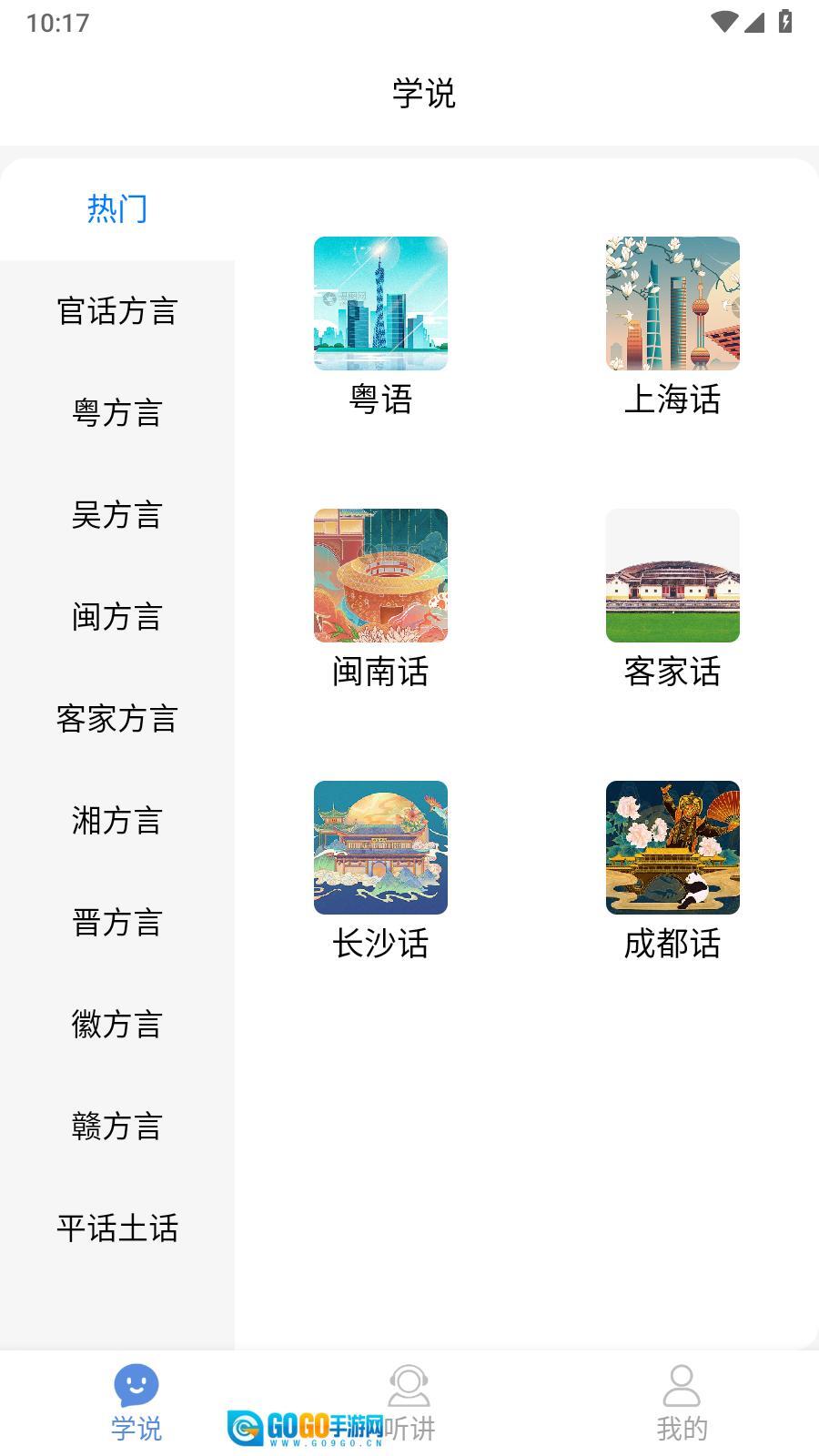Open the 闽南话 tulou image
The height and width of the screenshot is (1456, 819).
pos(380,575)
